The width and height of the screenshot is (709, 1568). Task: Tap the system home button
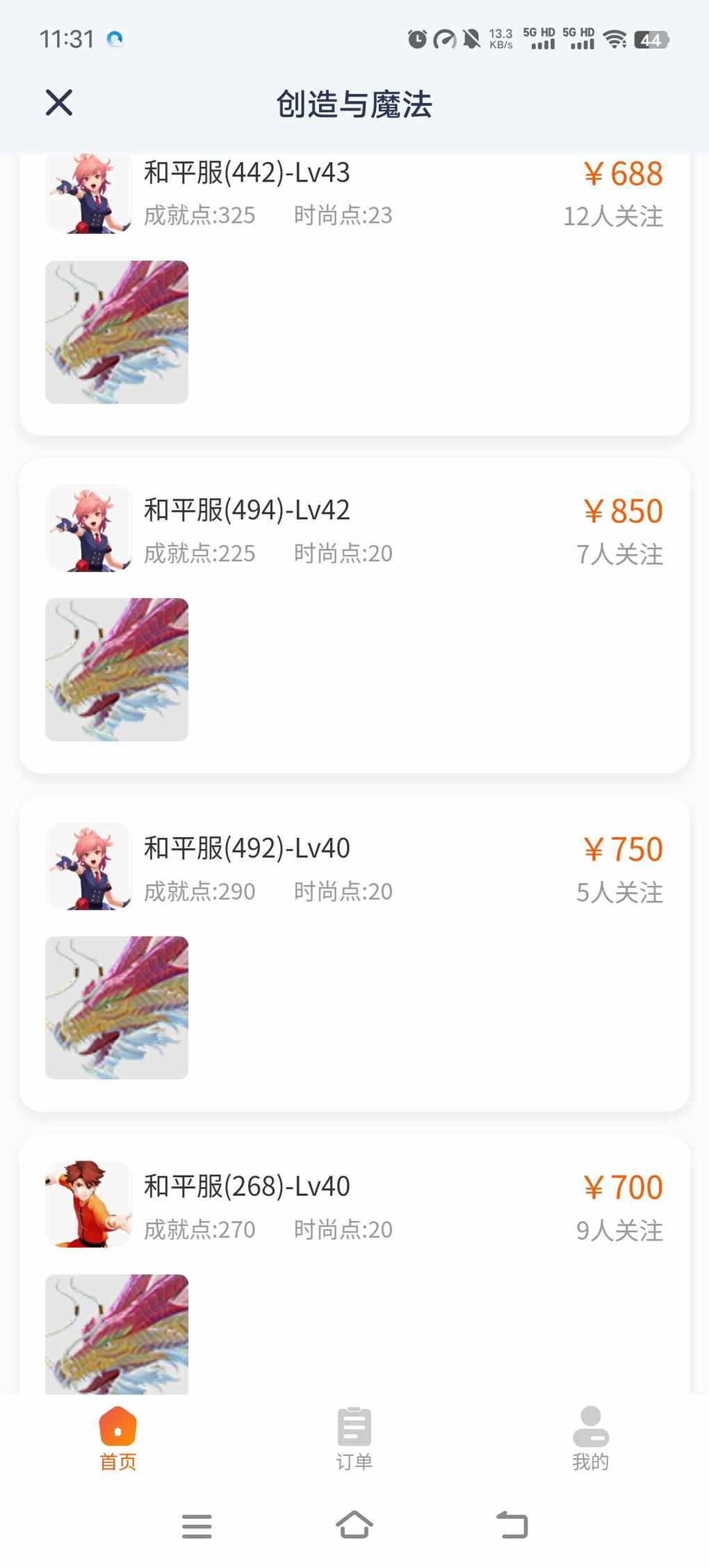coord(354,1525)
